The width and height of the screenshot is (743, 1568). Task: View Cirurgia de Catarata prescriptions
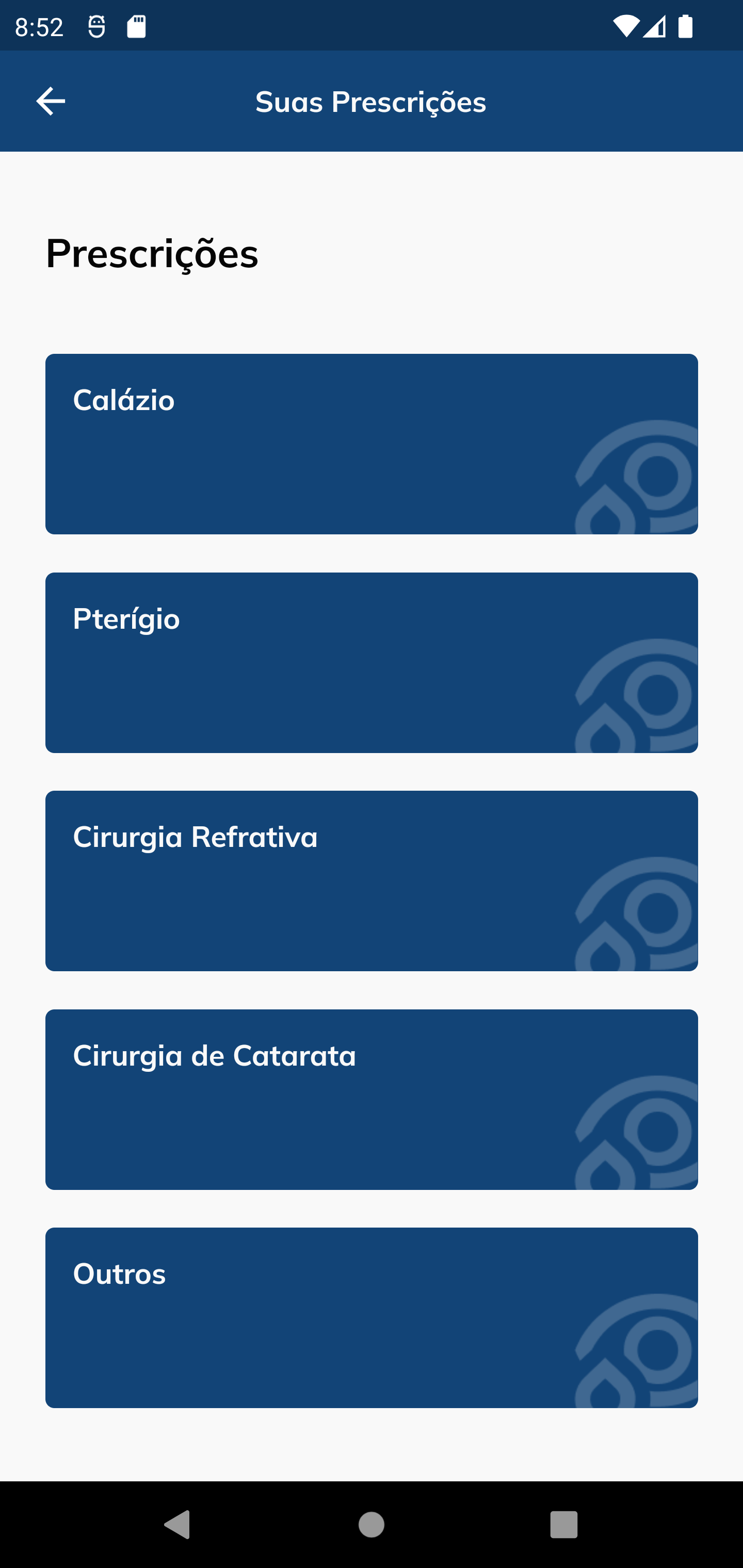point(372,1099)
